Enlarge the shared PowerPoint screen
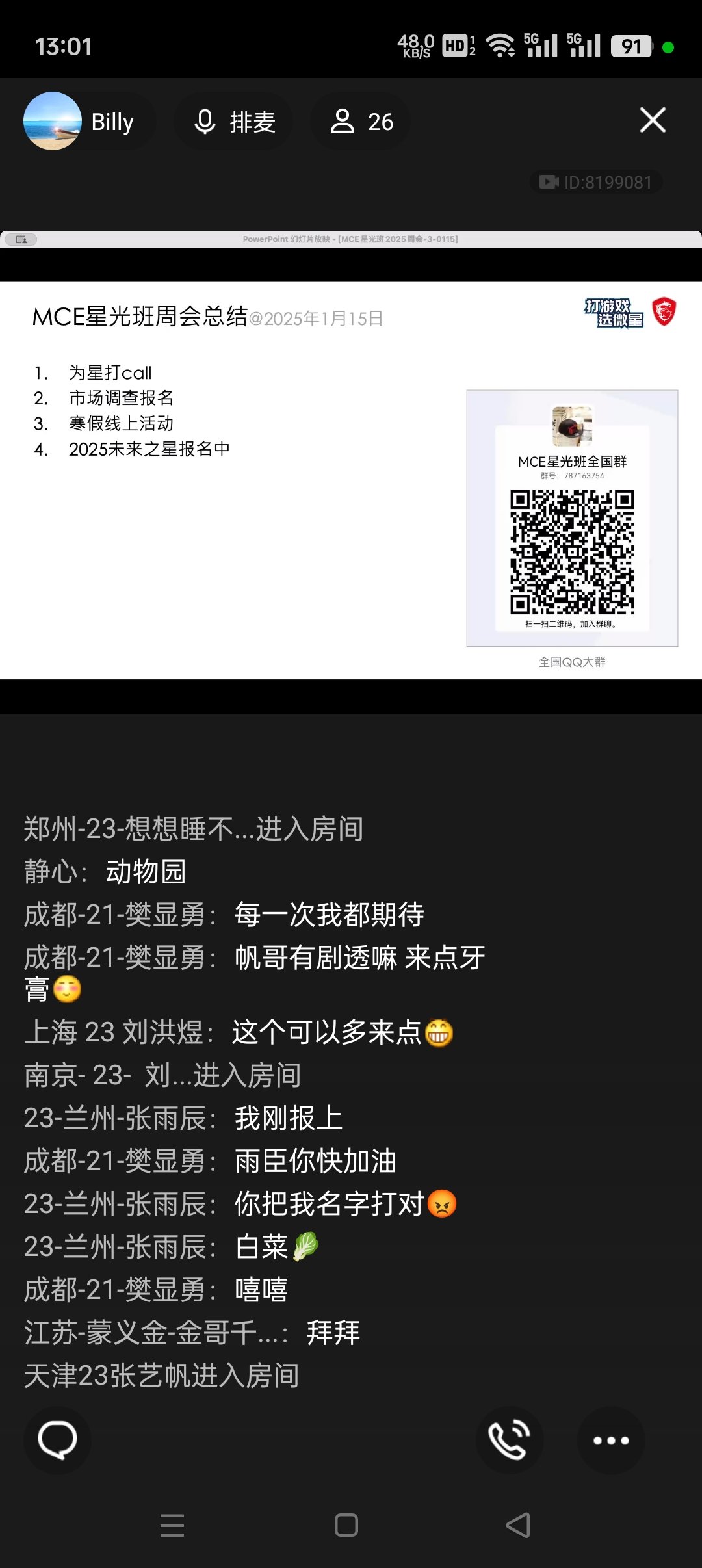Viewport: 702px width, 1568px height. (351, 481)
